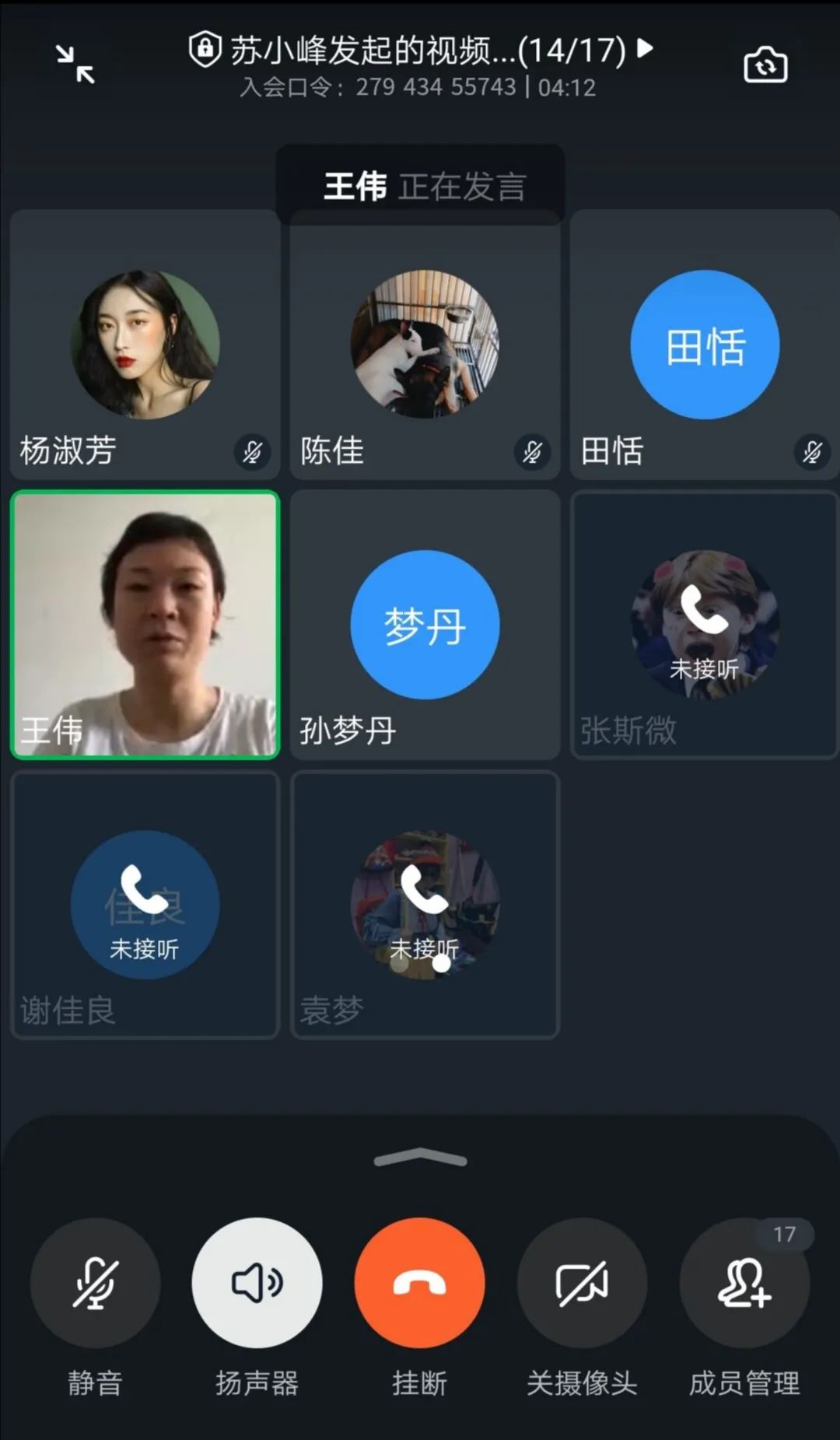The image size is (840, 1440).
Task: Select 田恬's participant tile
Action: coord(704,345)
